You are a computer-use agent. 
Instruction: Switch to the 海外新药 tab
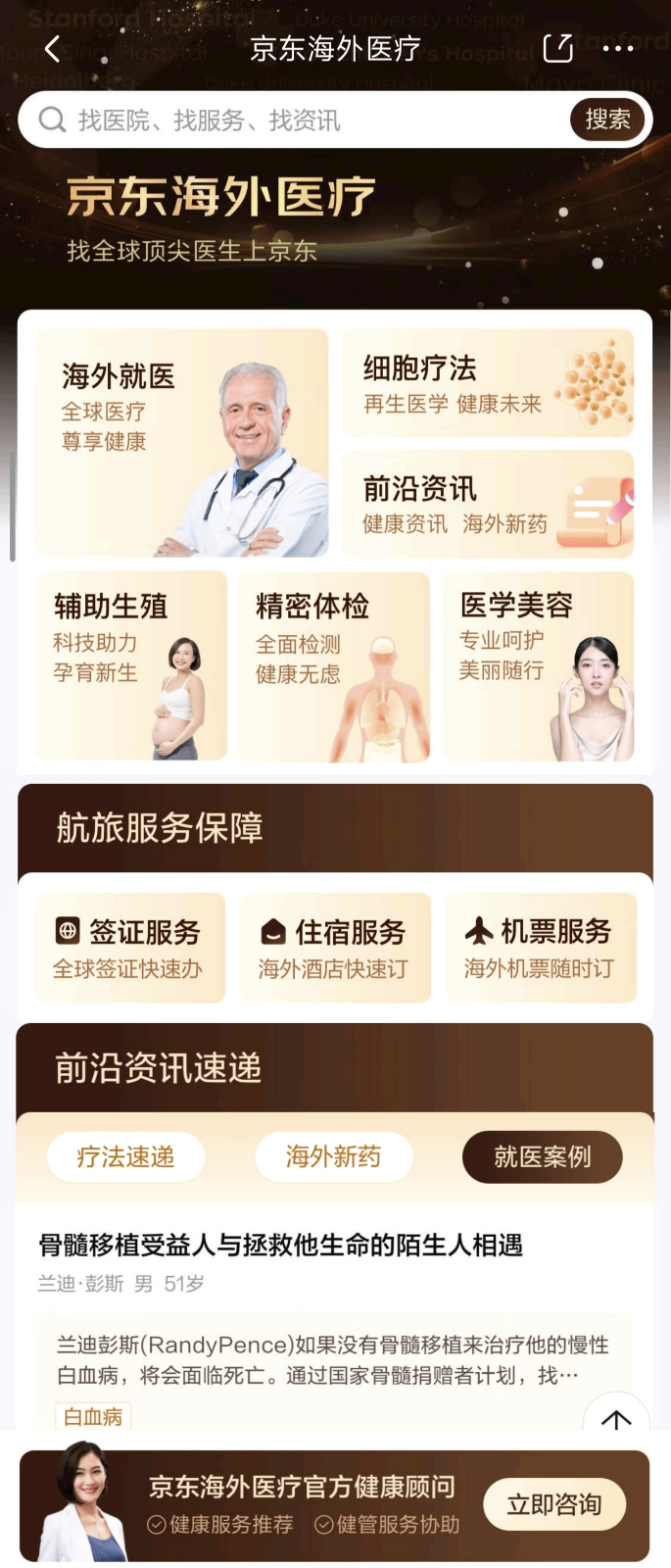click(x=334, y=1157)
